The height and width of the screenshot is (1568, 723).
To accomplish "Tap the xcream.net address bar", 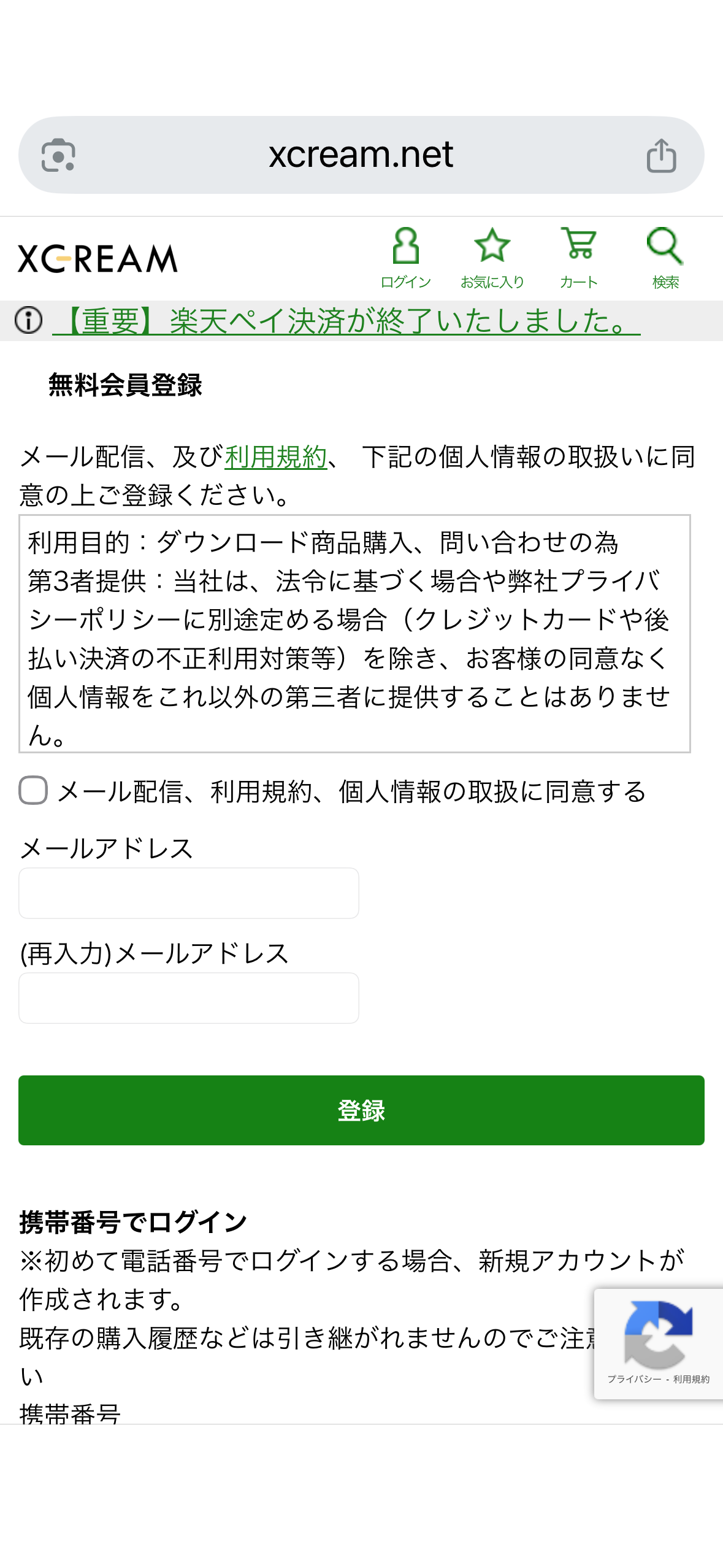I will (x=361, y=155).
